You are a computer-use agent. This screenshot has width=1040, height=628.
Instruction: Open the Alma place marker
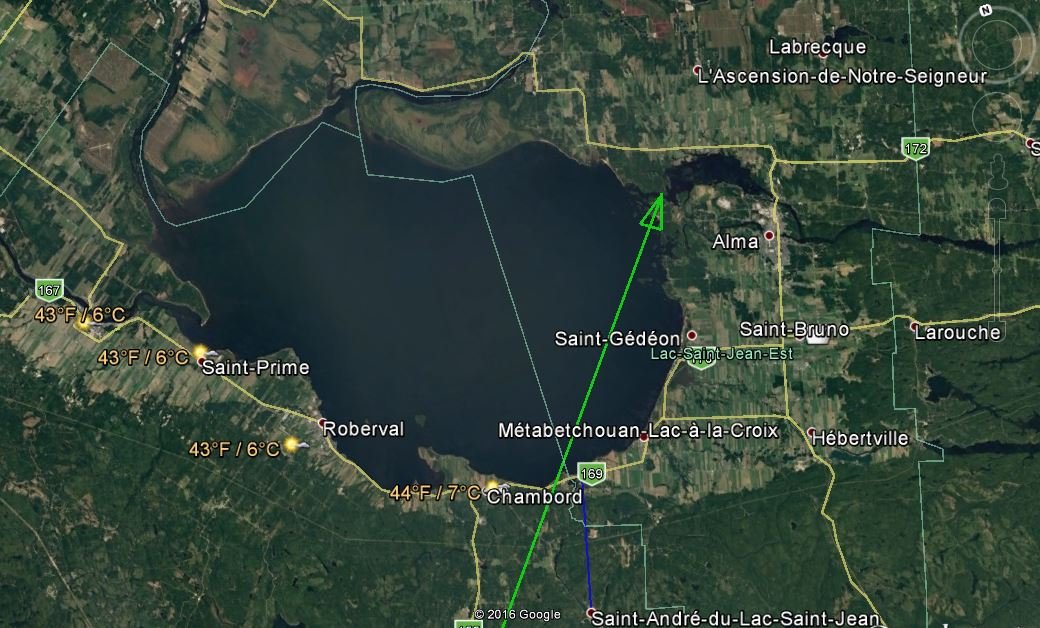click(769, 236)
